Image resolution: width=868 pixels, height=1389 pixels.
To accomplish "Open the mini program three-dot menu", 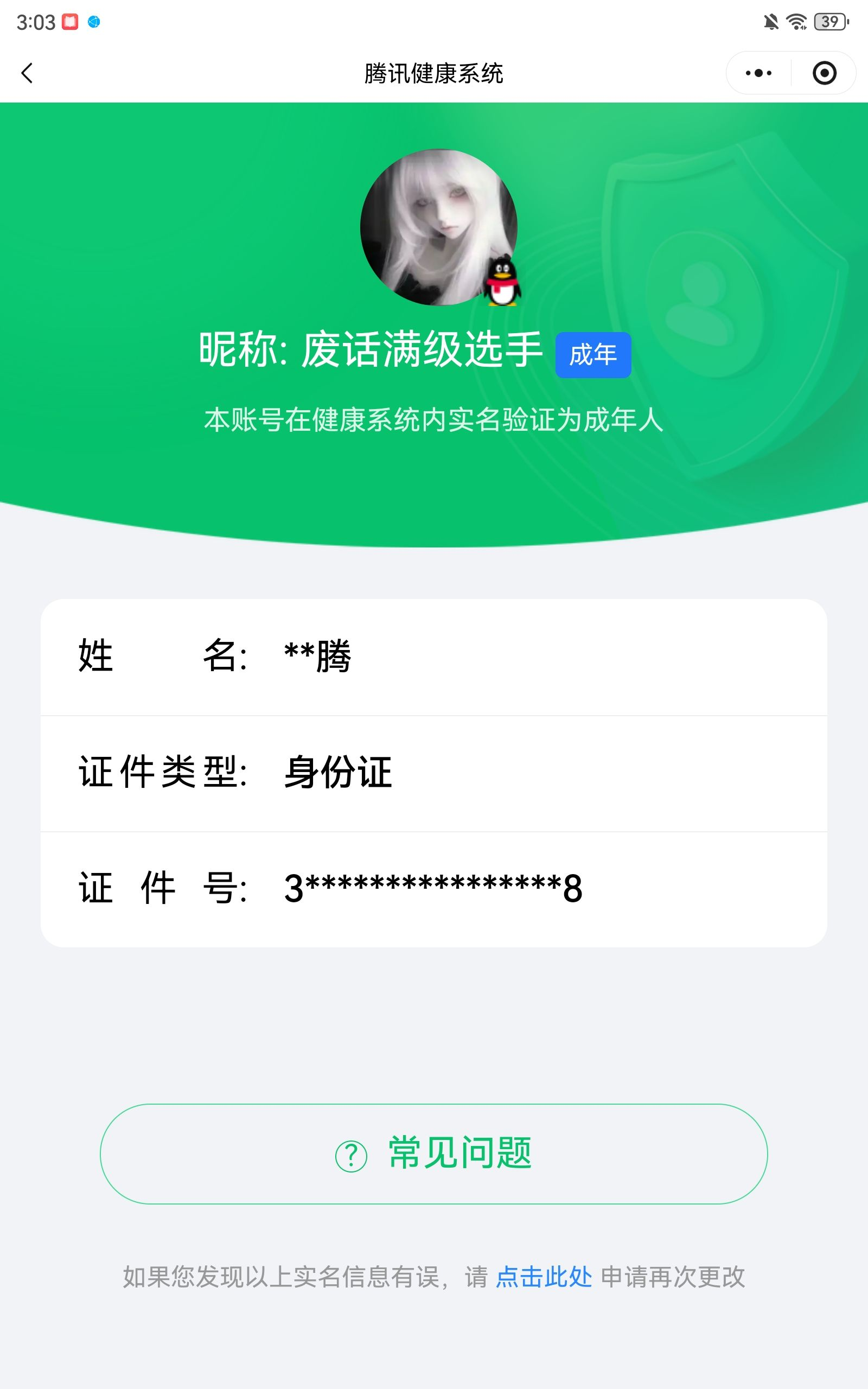I will (758, 73).
